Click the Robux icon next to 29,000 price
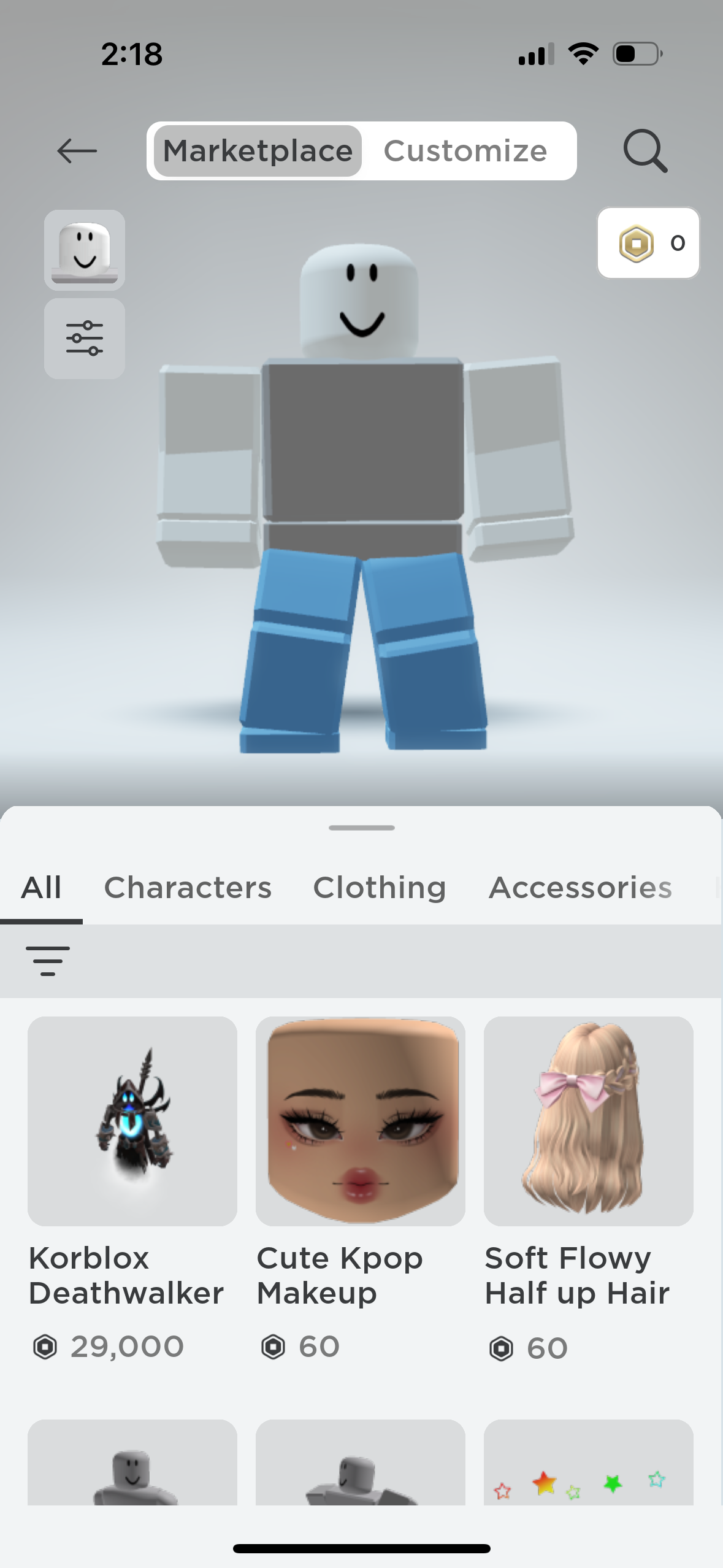Screen dimensions: 723x1568 [x=44, y=1346]
